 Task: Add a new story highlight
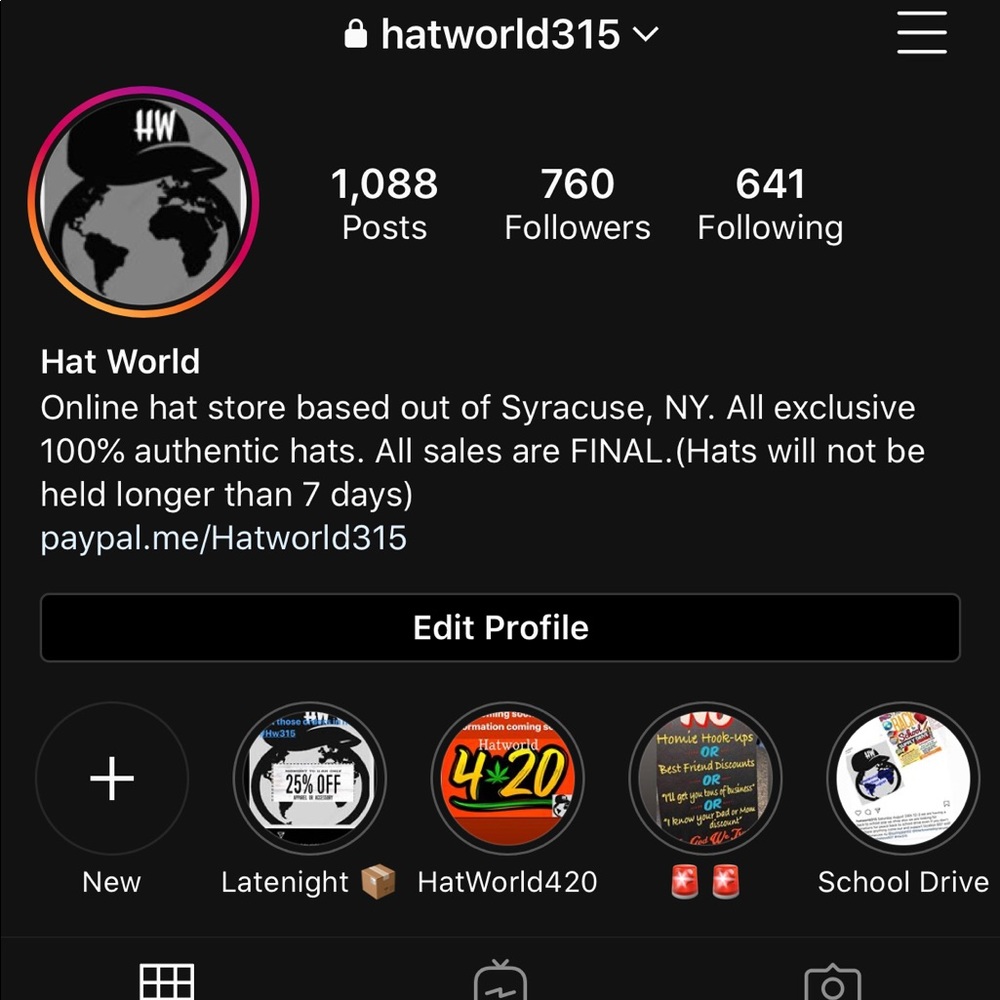coord(112,779)
